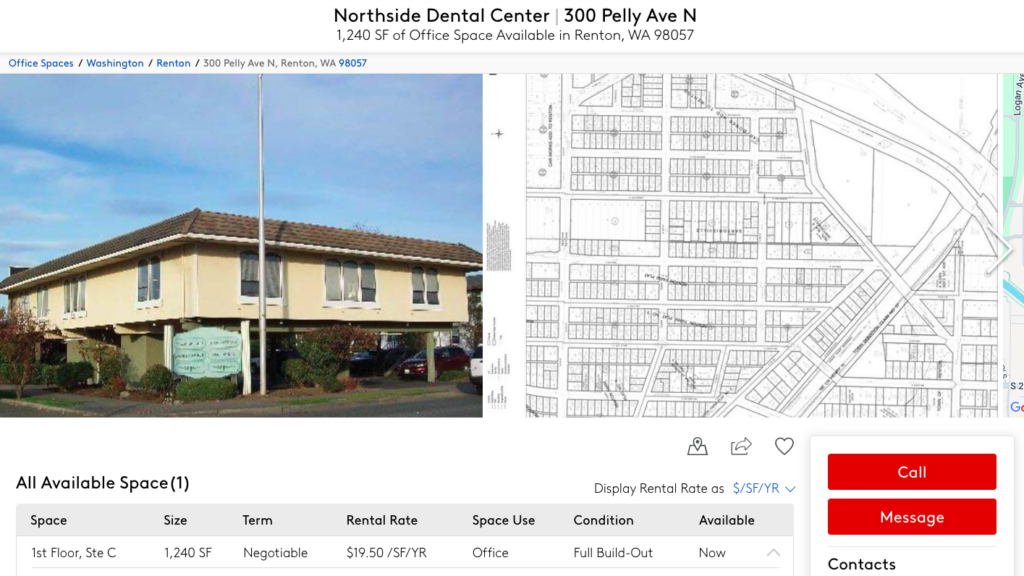This screenshot has height=576, width=1024.
Task: Share this listing
Action: pyautogui.click(x=741, y=446)
